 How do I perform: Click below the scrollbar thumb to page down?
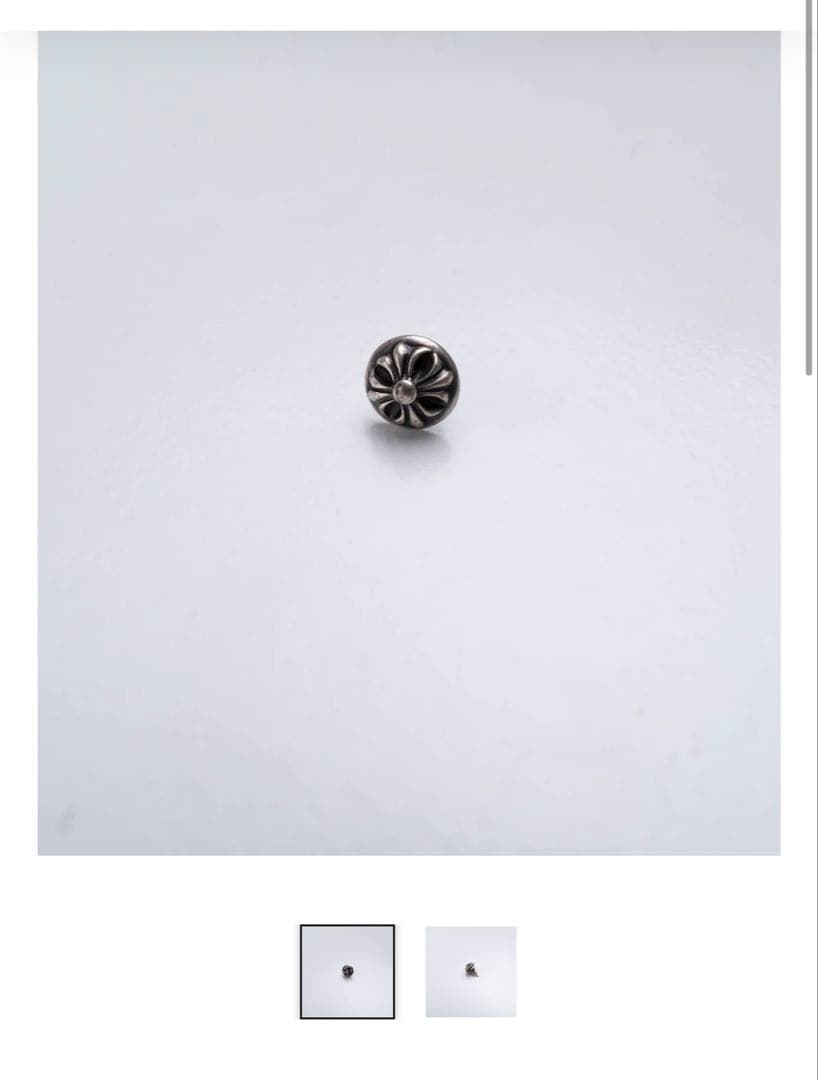(x=809, y=600)
